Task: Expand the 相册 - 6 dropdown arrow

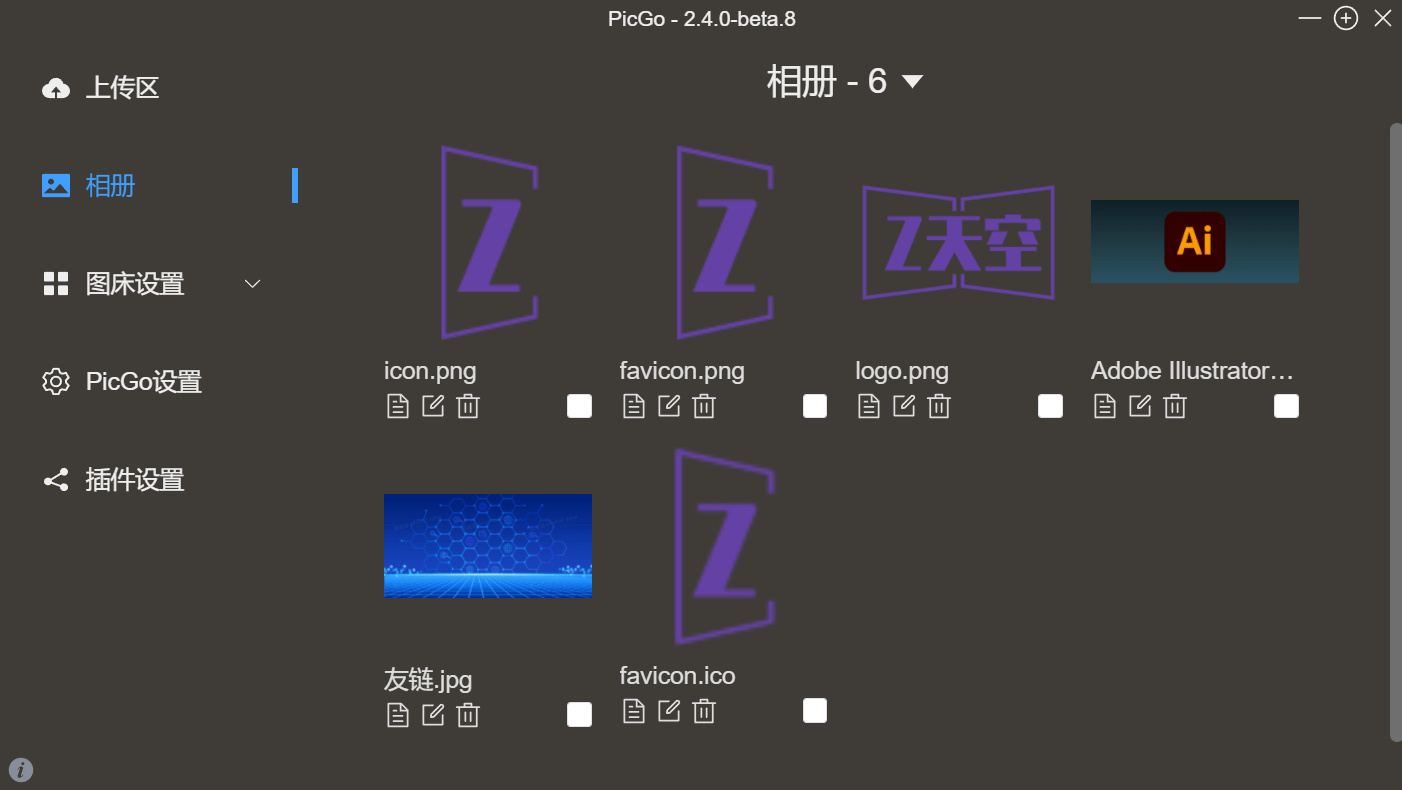Action: point(911,81)
